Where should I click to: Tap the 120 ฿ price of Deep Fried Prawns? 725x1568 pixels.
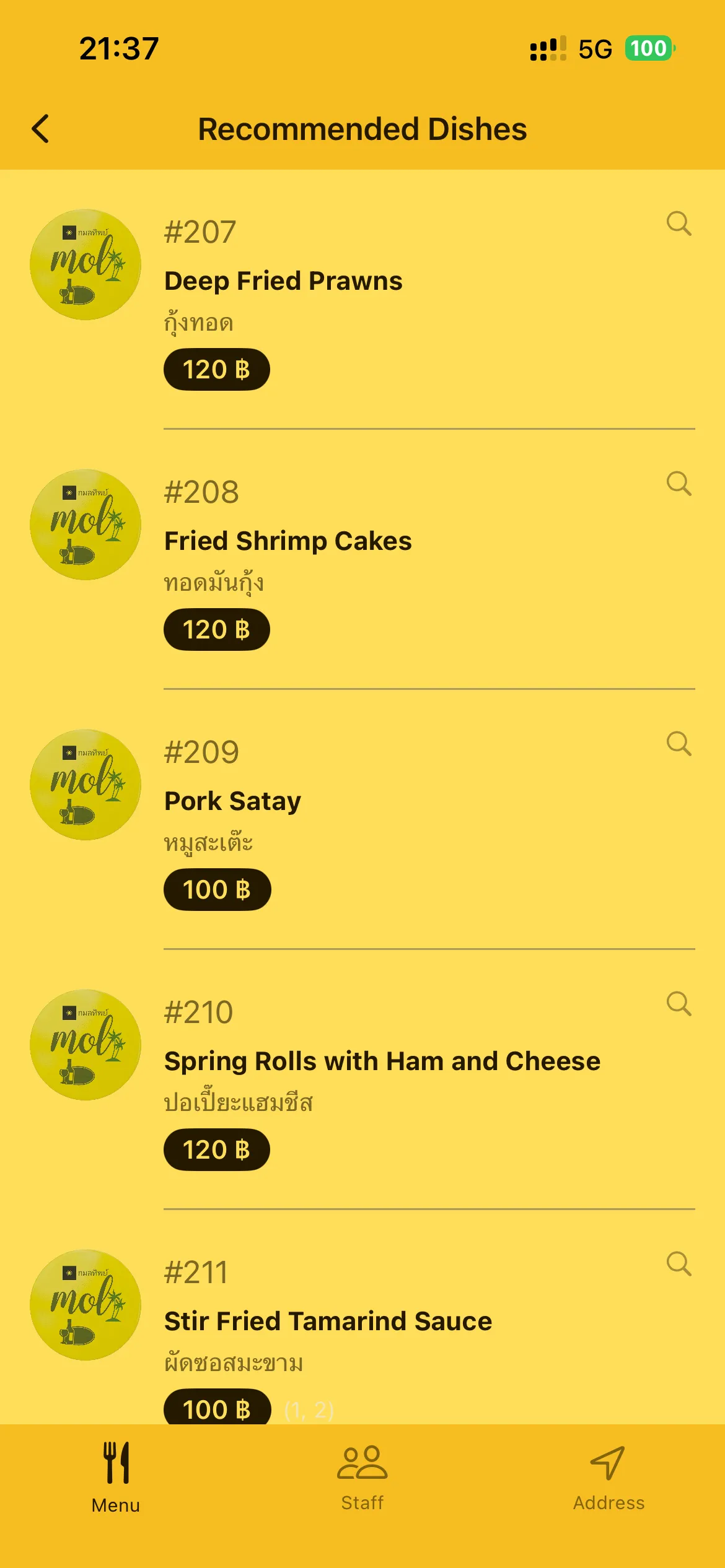pyautogui.click(x=217, y=370)
